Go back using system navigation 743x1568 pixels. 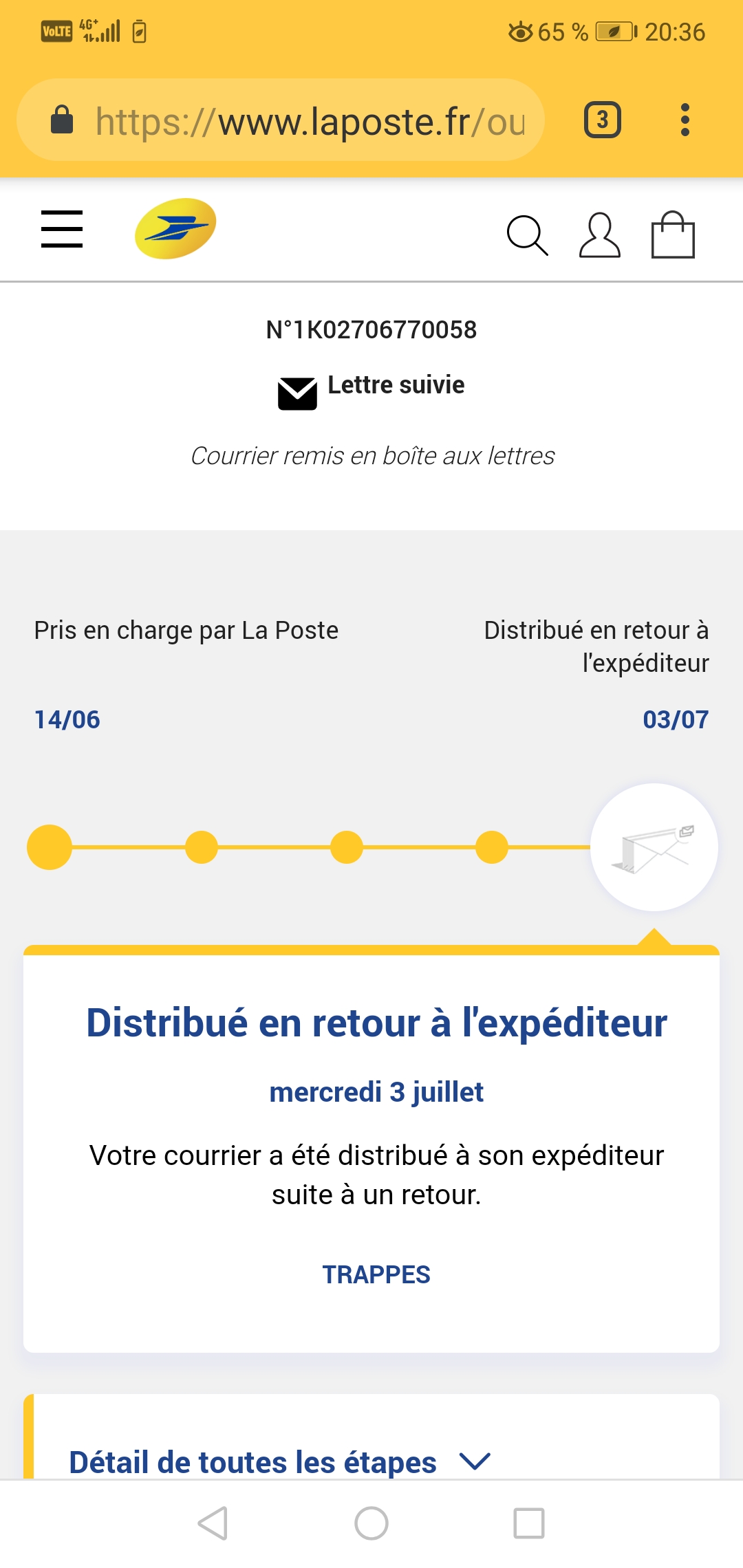click(x=213, y=1523)
